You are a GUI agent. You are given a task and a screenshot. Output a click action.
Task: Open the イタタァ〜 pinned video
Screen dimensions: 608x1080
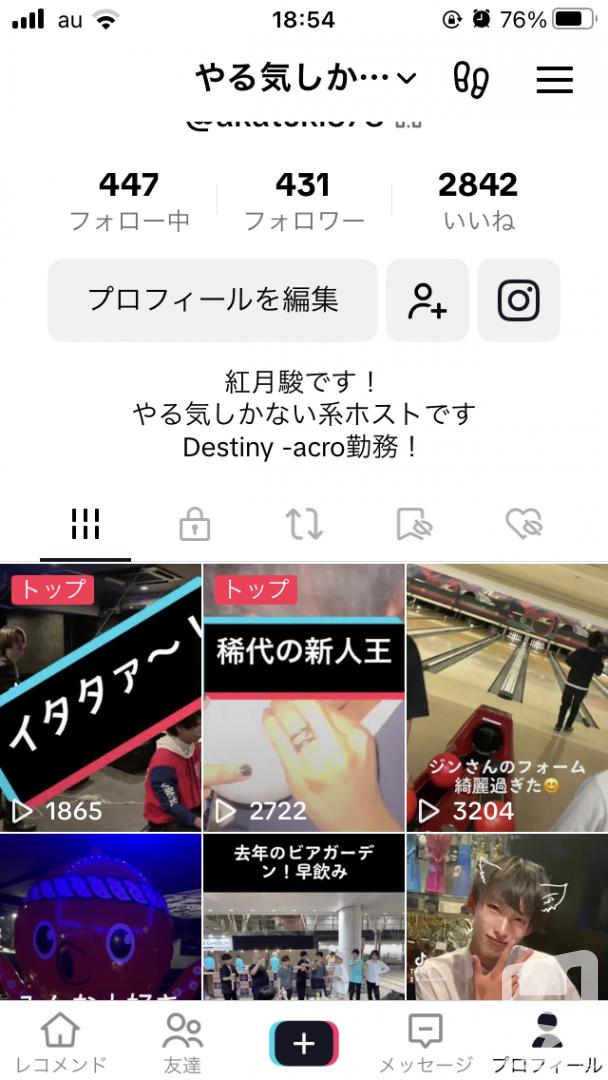coord(101,698)
